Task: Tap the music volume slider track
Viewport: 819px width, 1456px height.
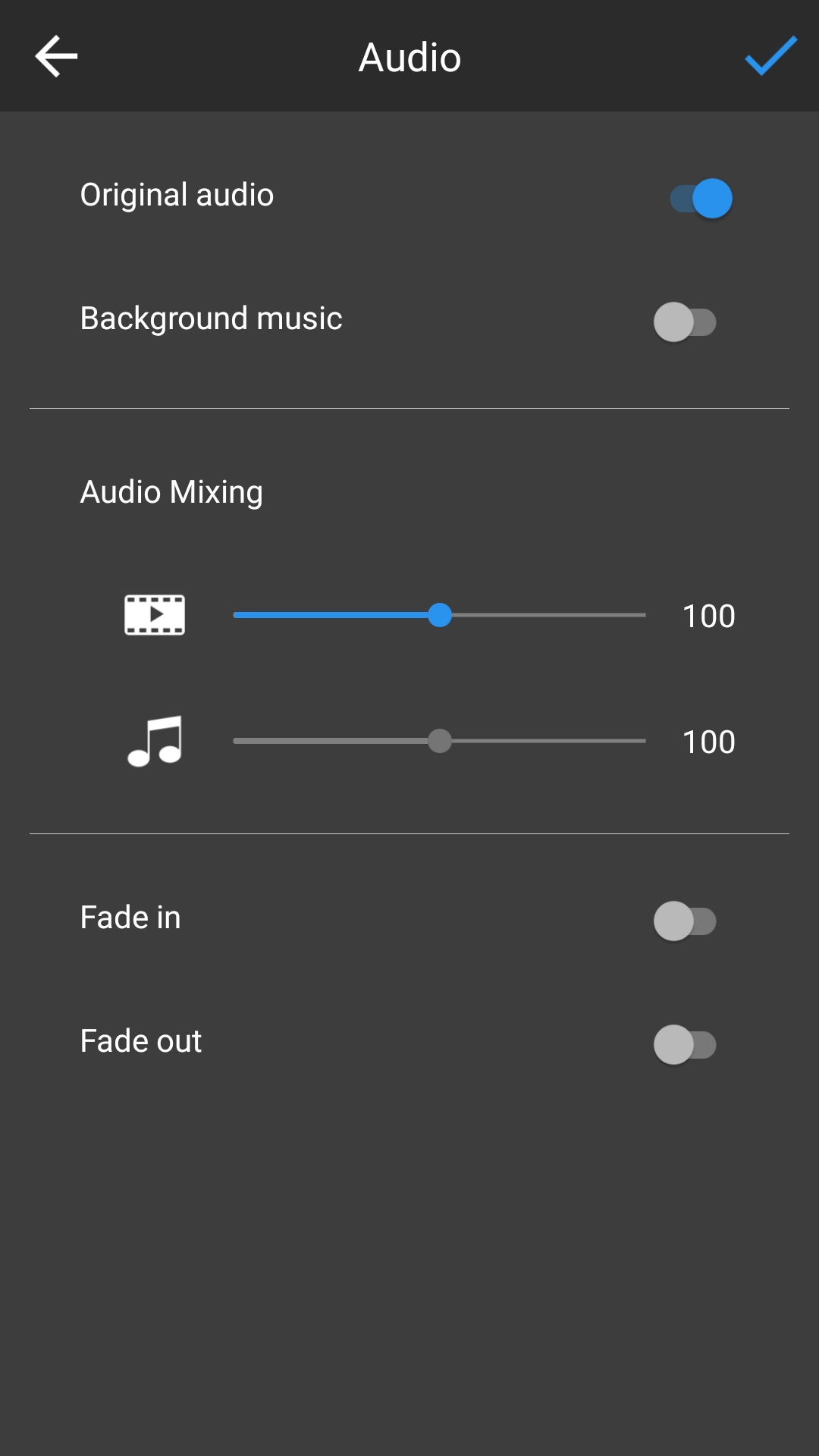Action: tap(440, 741)
